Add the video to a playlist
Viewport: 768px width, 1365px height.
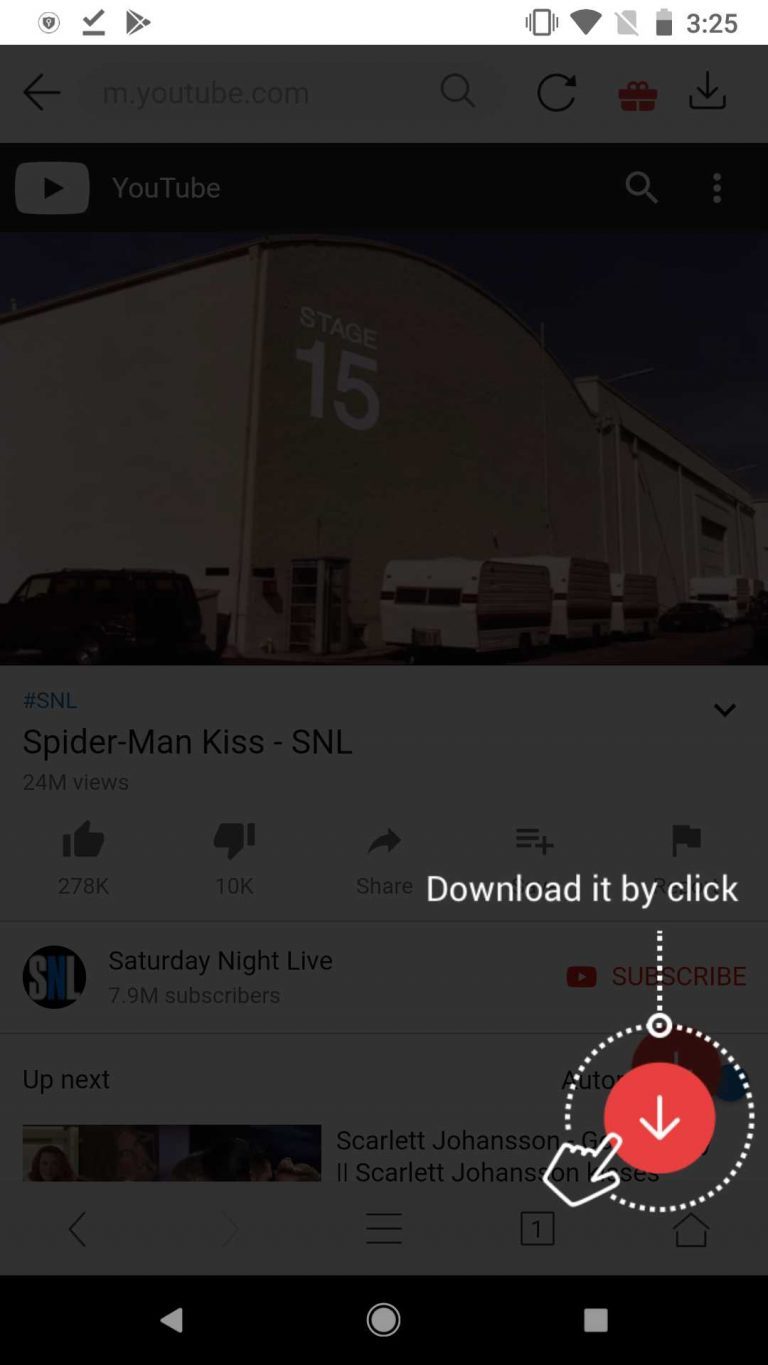tap(534, 841)
